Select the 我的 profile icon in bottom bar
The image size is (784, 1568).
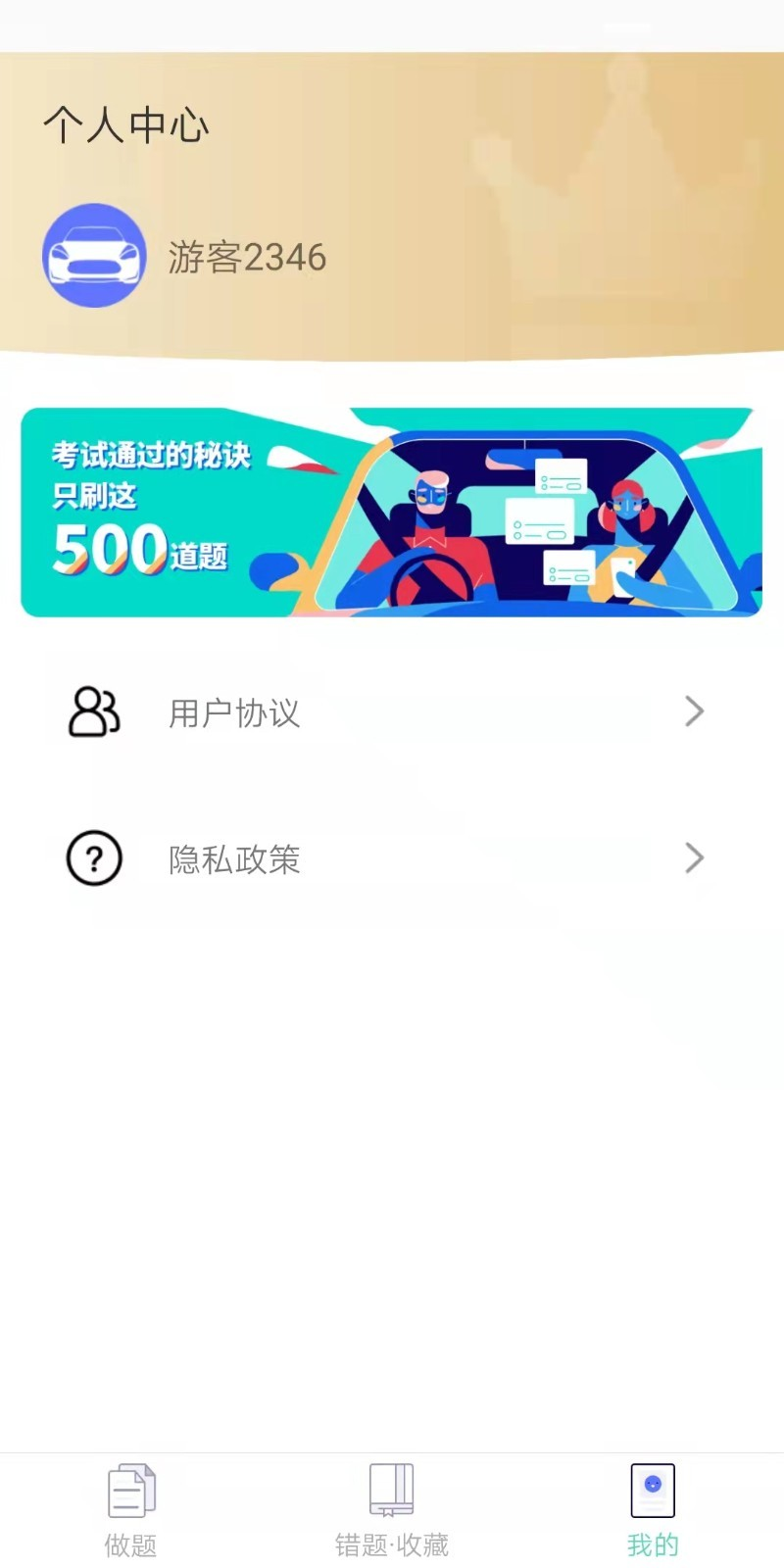click(x=652, y=1491)
